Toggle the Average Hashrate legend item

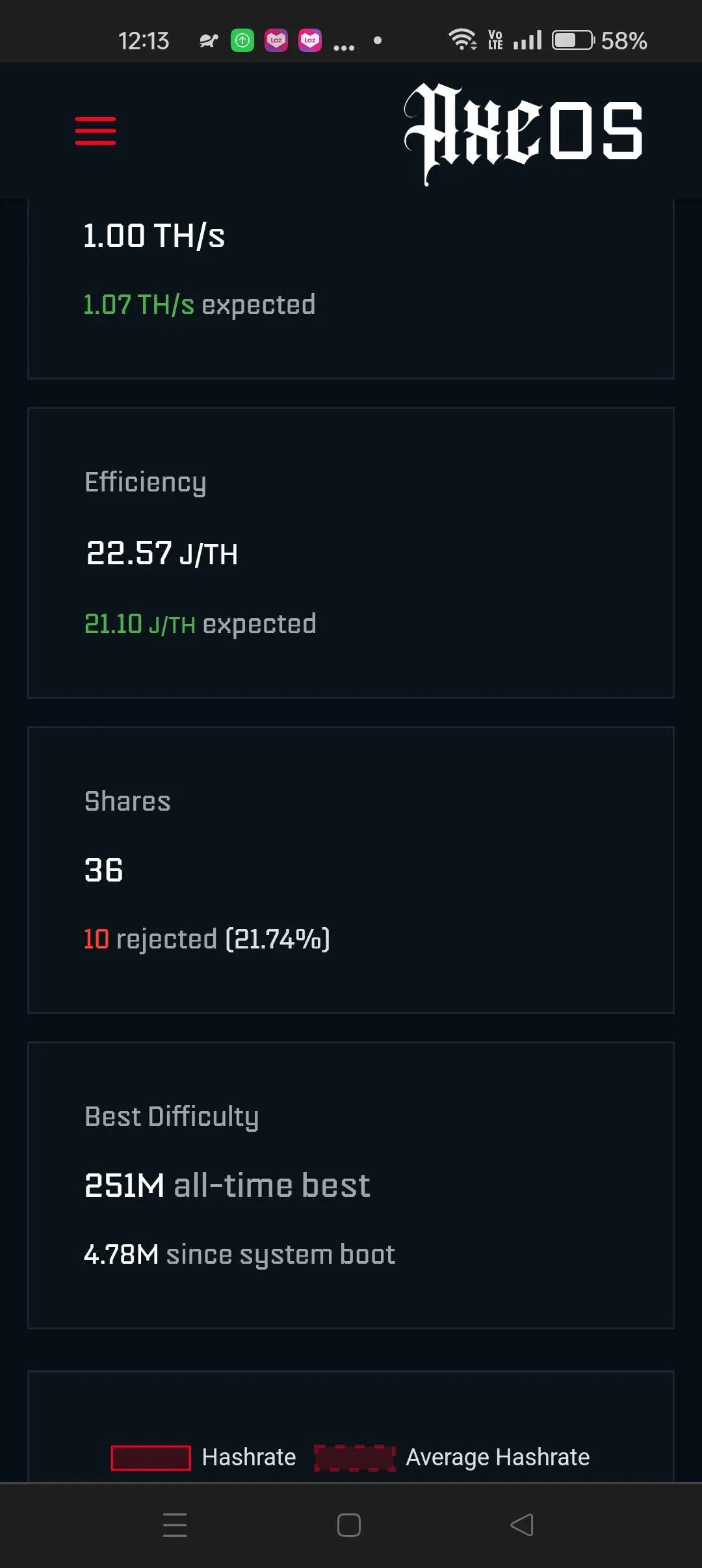tap(453, 1457)
